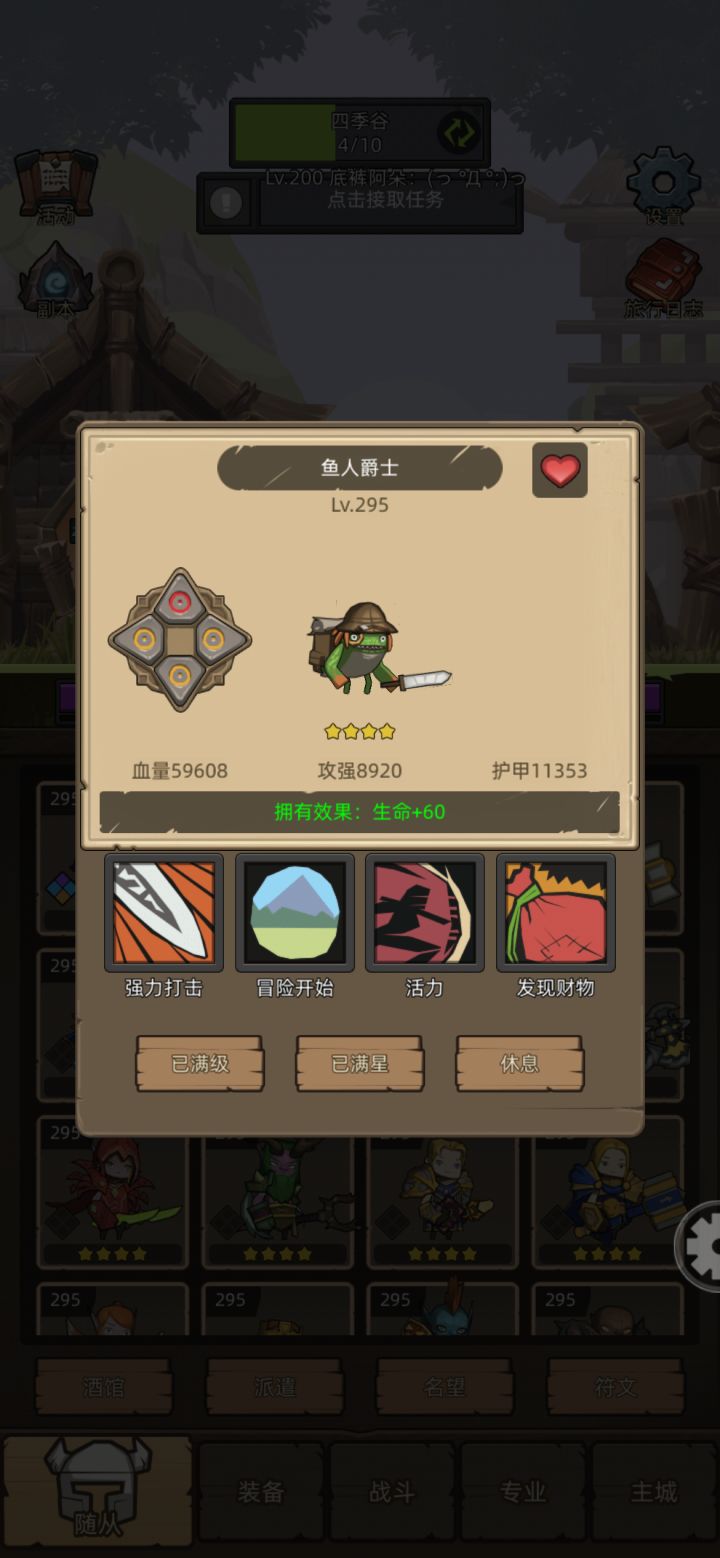Tap the red heart favorite icon
This screenshot has width=720, height=1558.
coord(559,470)
